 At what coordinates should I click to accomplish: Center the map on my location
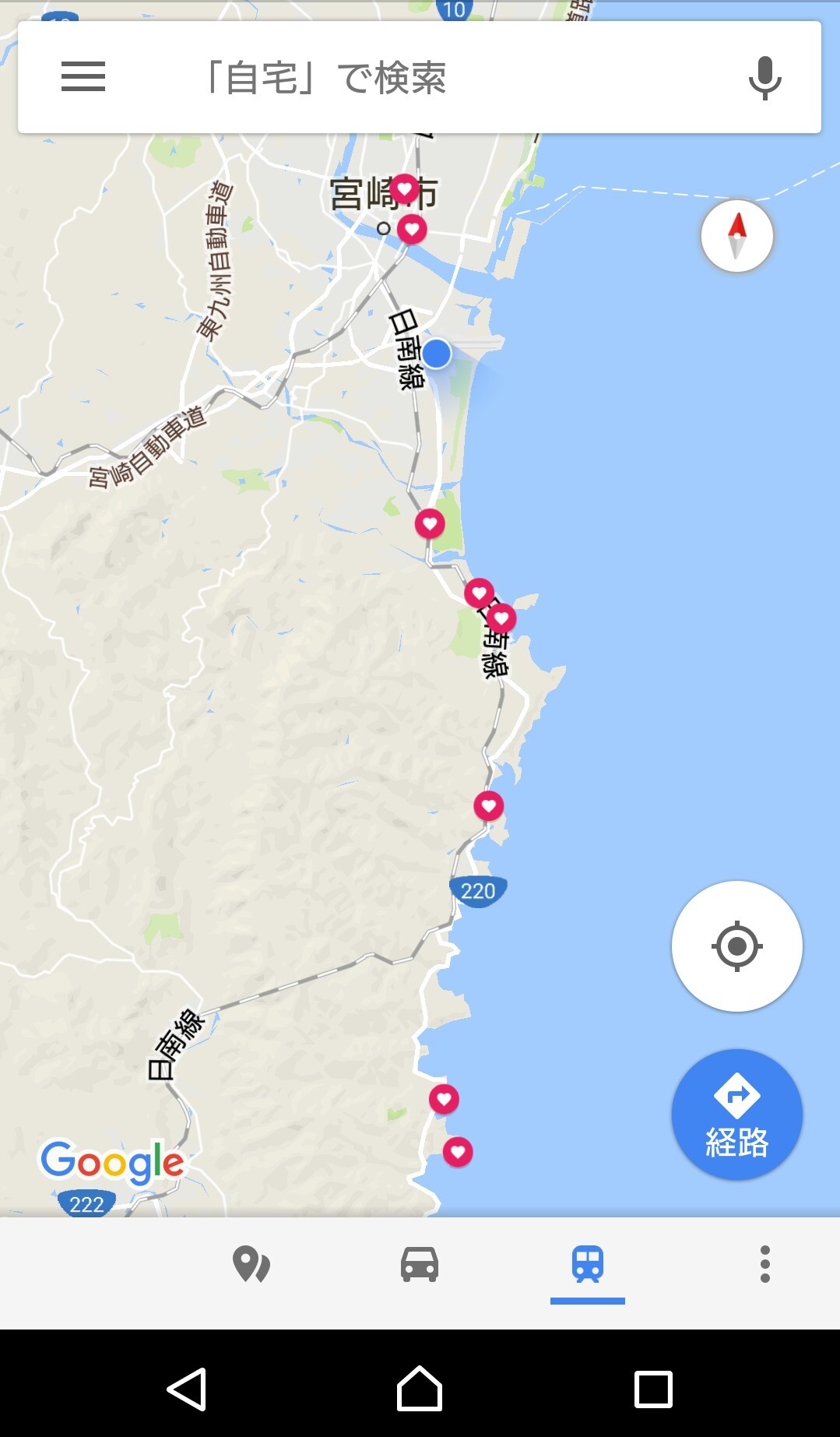click(736, 946)
